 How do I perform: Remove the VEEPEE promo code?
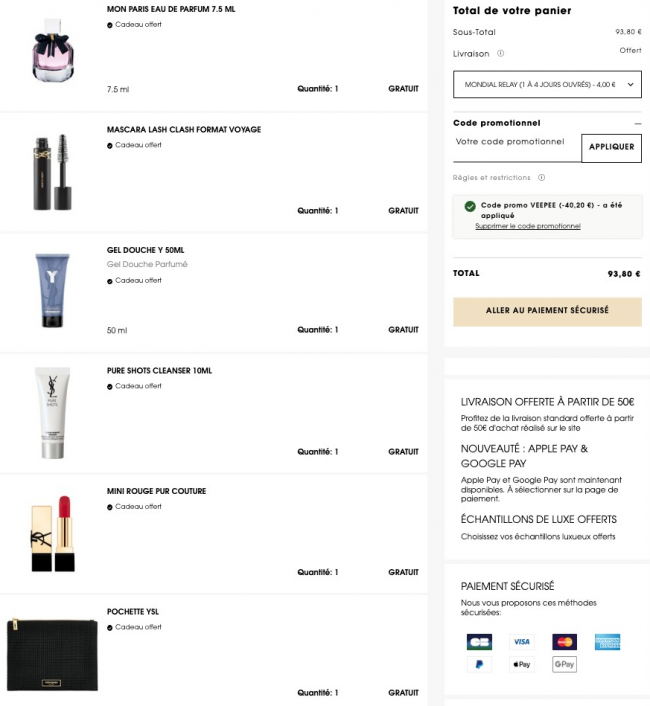tap(528, 226)
